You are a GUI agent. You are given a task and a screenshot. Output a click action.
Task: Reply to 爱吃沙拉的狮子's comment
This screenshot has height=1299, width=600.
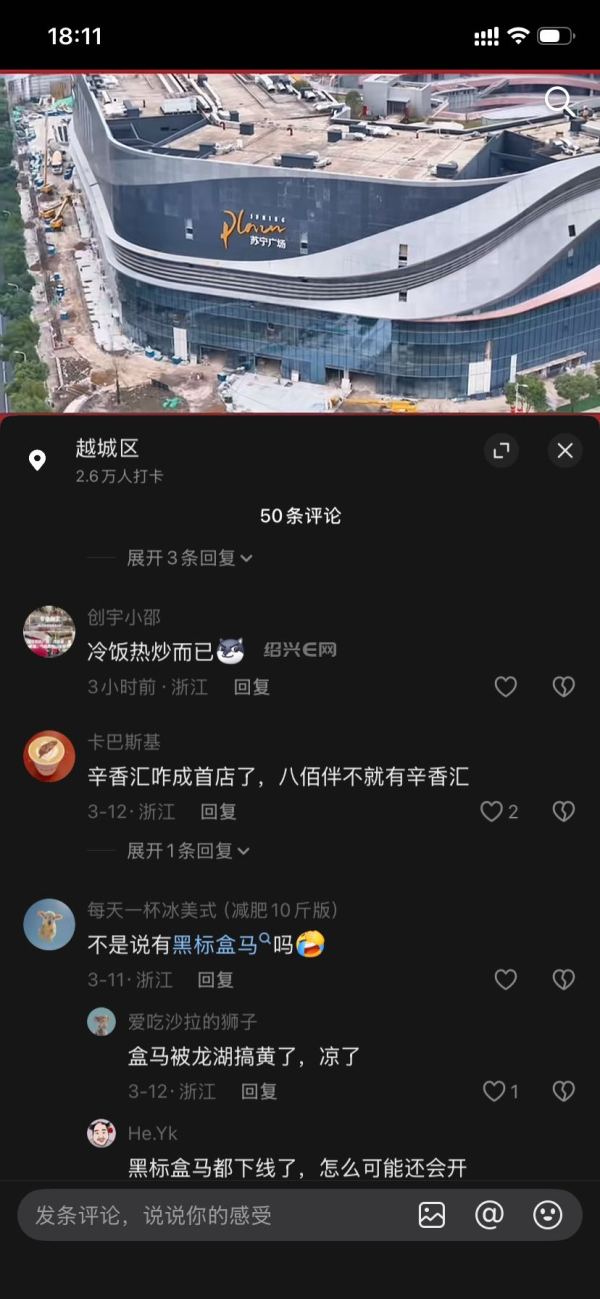259,1091
